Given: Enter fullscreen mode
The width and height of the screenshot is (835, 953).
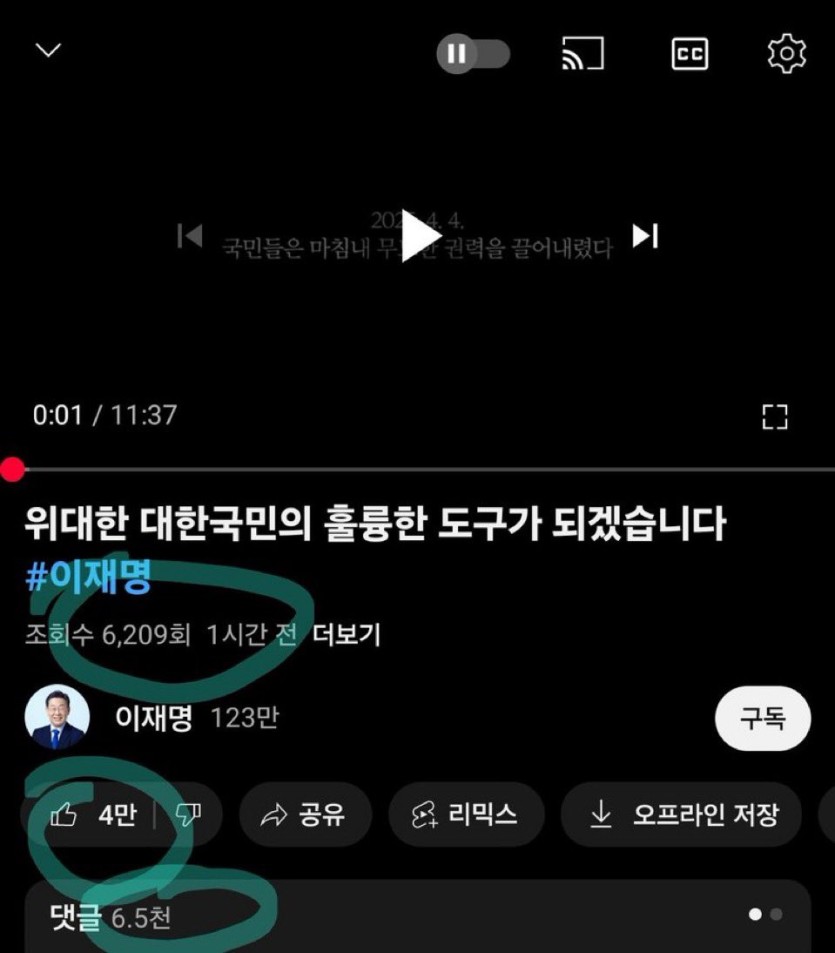Looking at the screenshot, I should point(775,417).
